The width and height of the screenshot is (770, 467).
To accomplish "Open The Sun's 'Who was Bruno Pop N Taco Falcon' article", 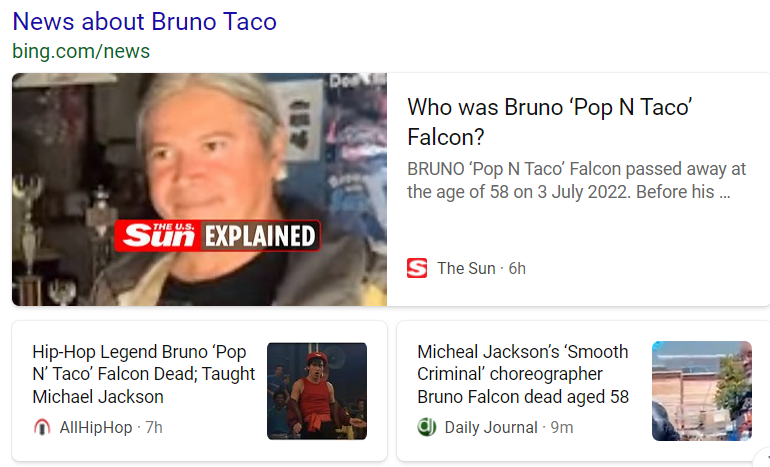I will tap(551, 122).
